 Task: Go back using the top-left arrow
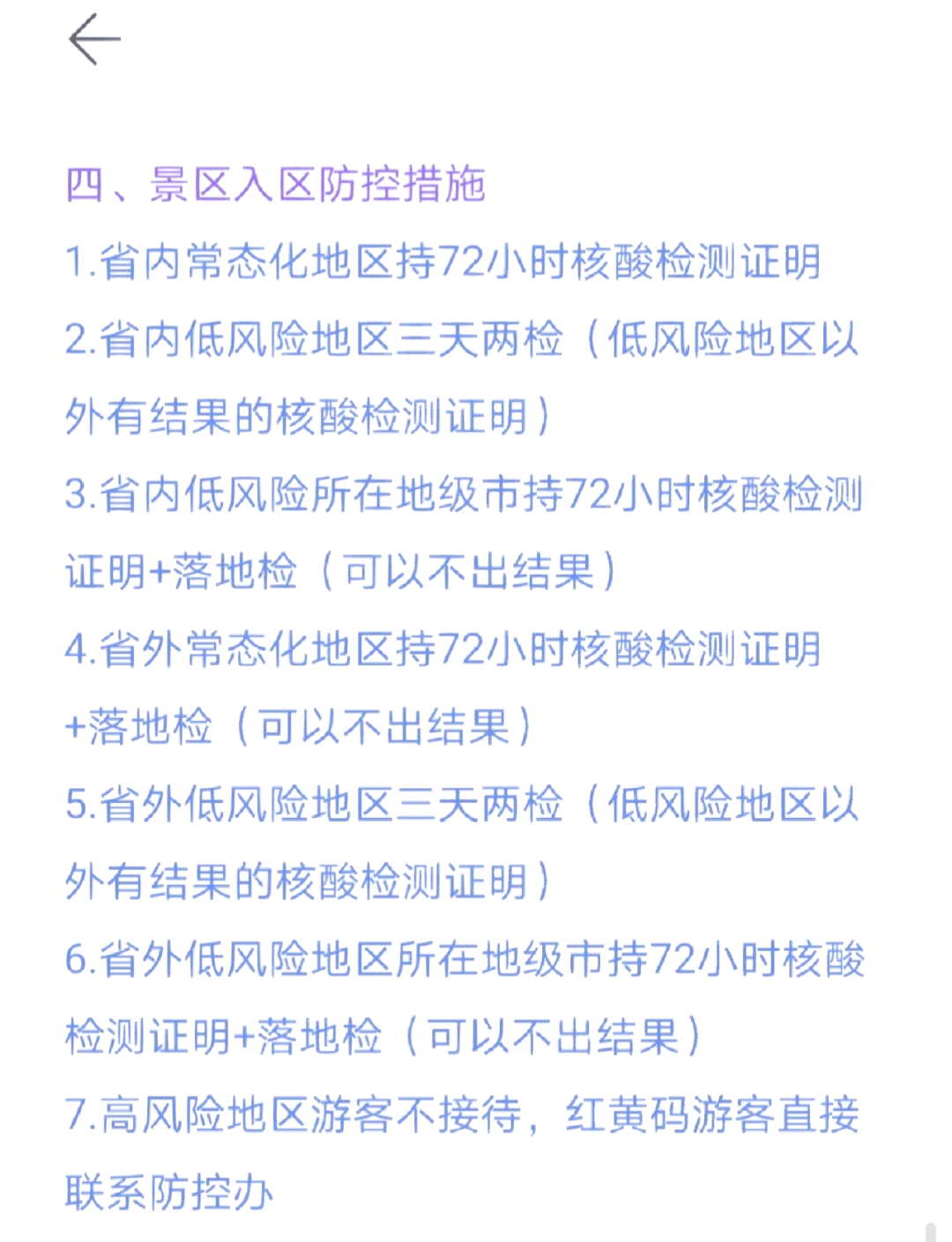click(93, 41)
